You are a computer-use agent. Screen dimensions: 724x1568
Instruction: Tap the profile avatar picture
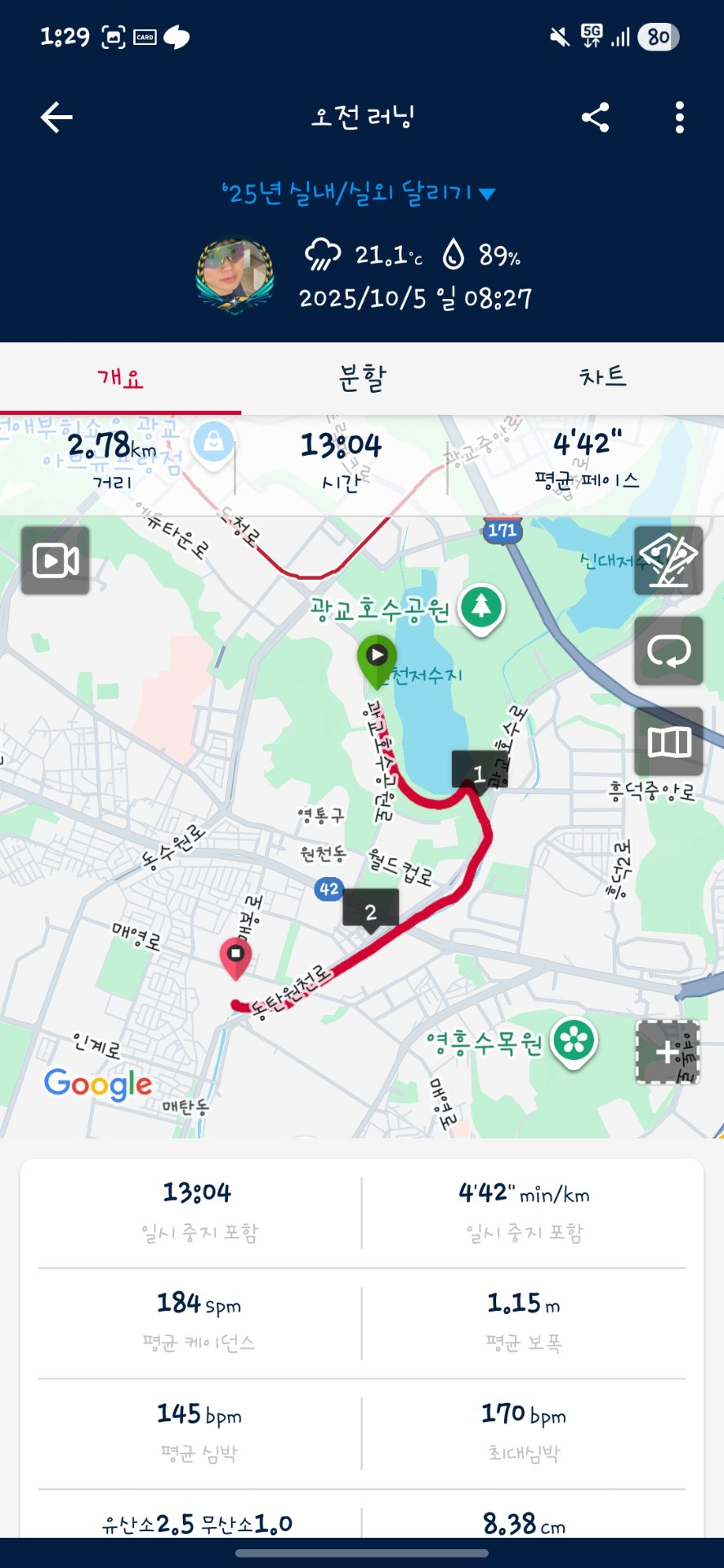(235, 275)
